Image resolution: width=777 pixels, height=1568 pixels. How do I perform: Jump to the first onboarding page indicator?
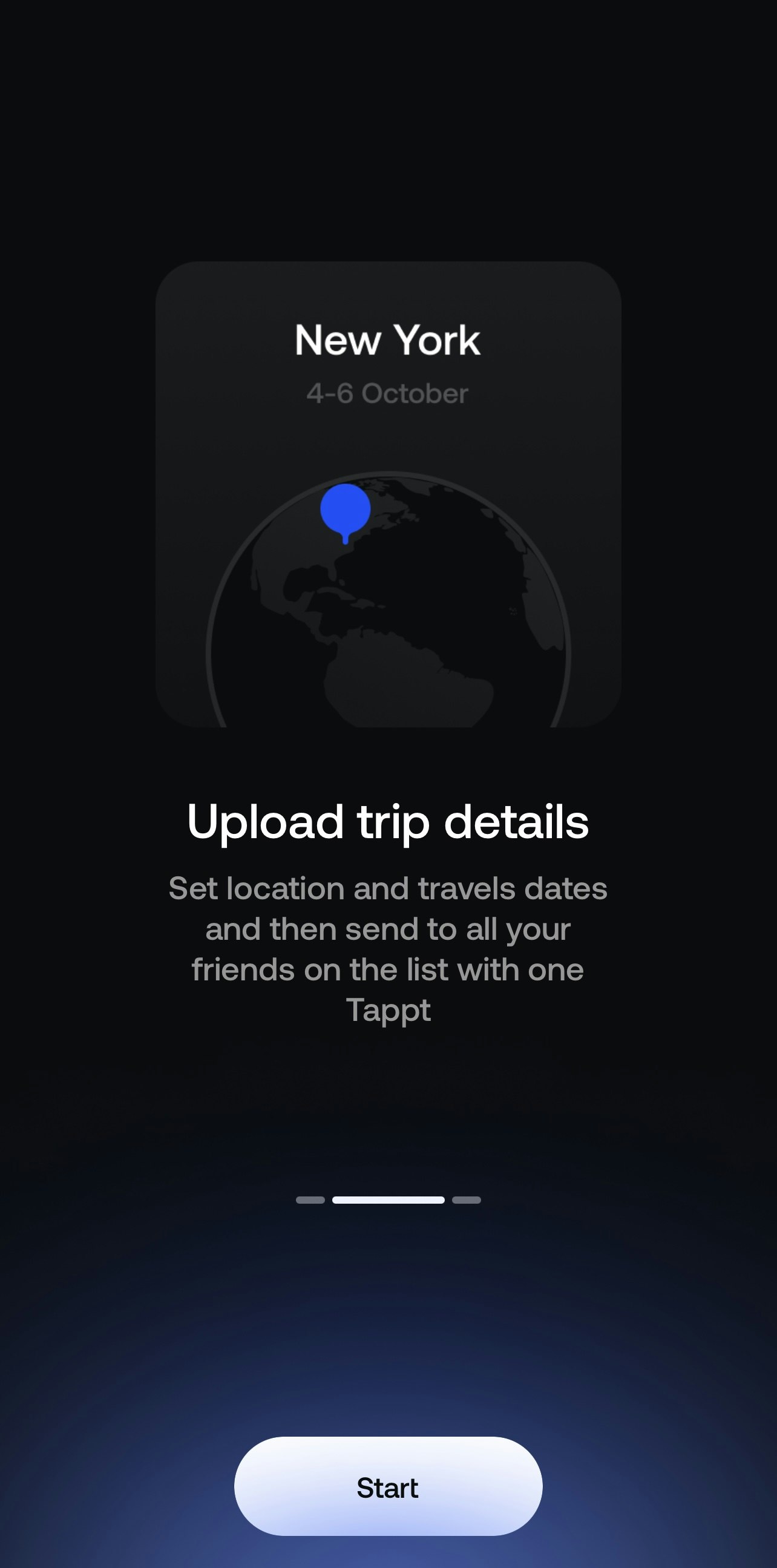coord(310,1199)
